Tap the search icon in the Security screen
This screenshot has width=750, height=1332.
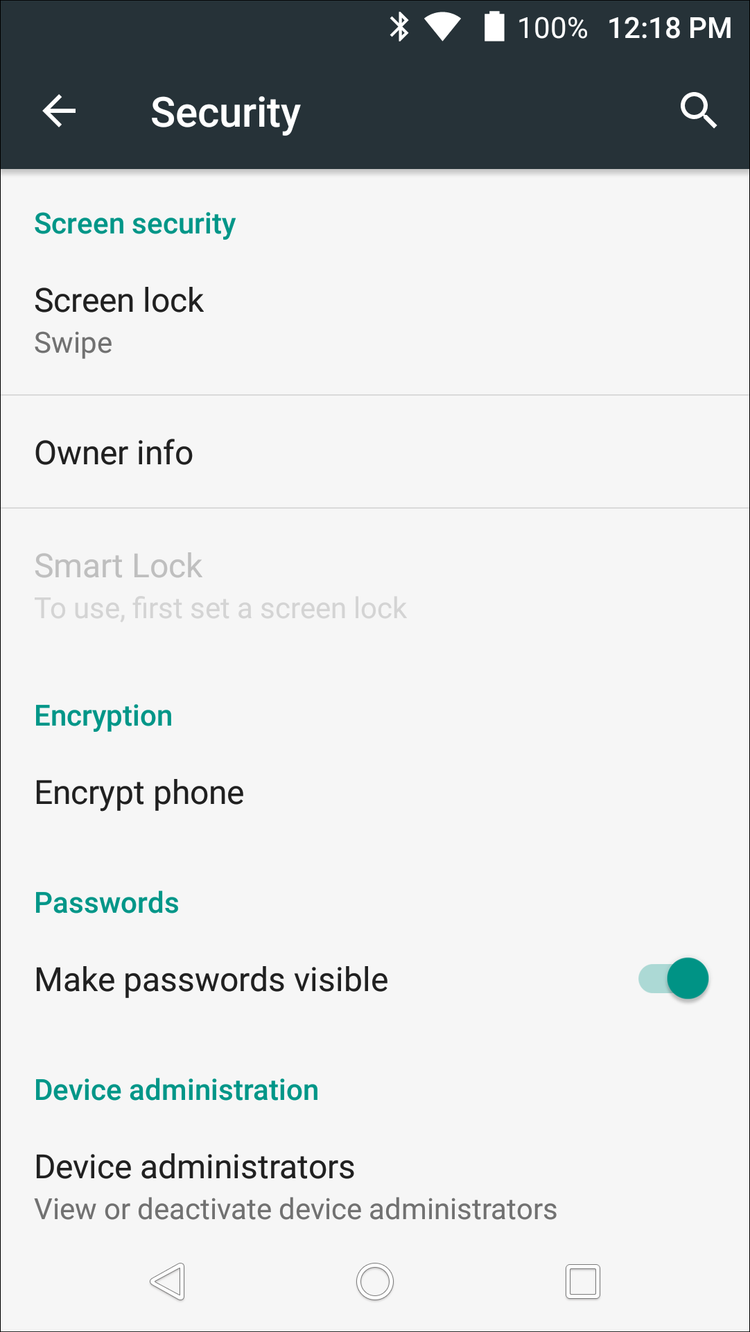pos(699,111)
